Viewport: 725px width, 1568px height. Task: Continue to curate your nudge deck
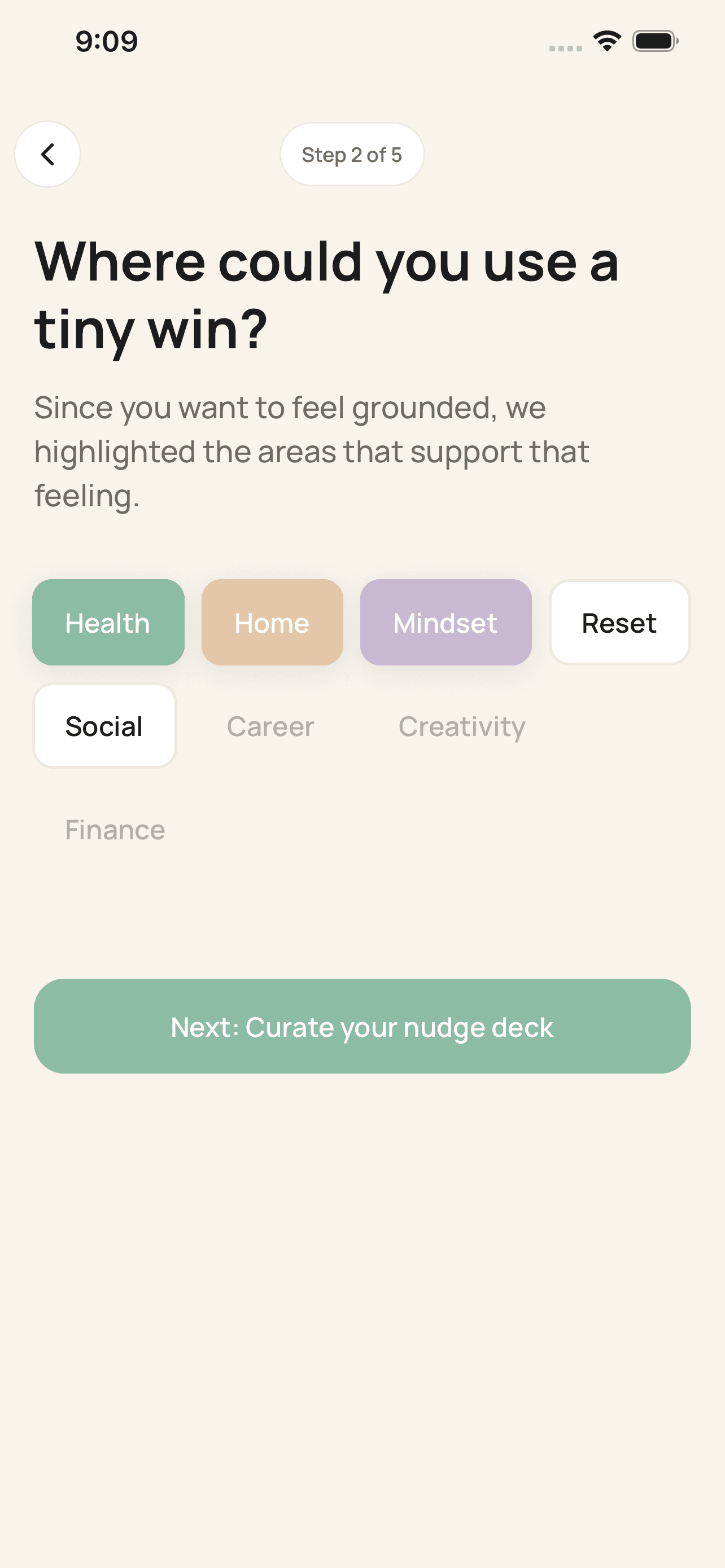pos(362,1026)
